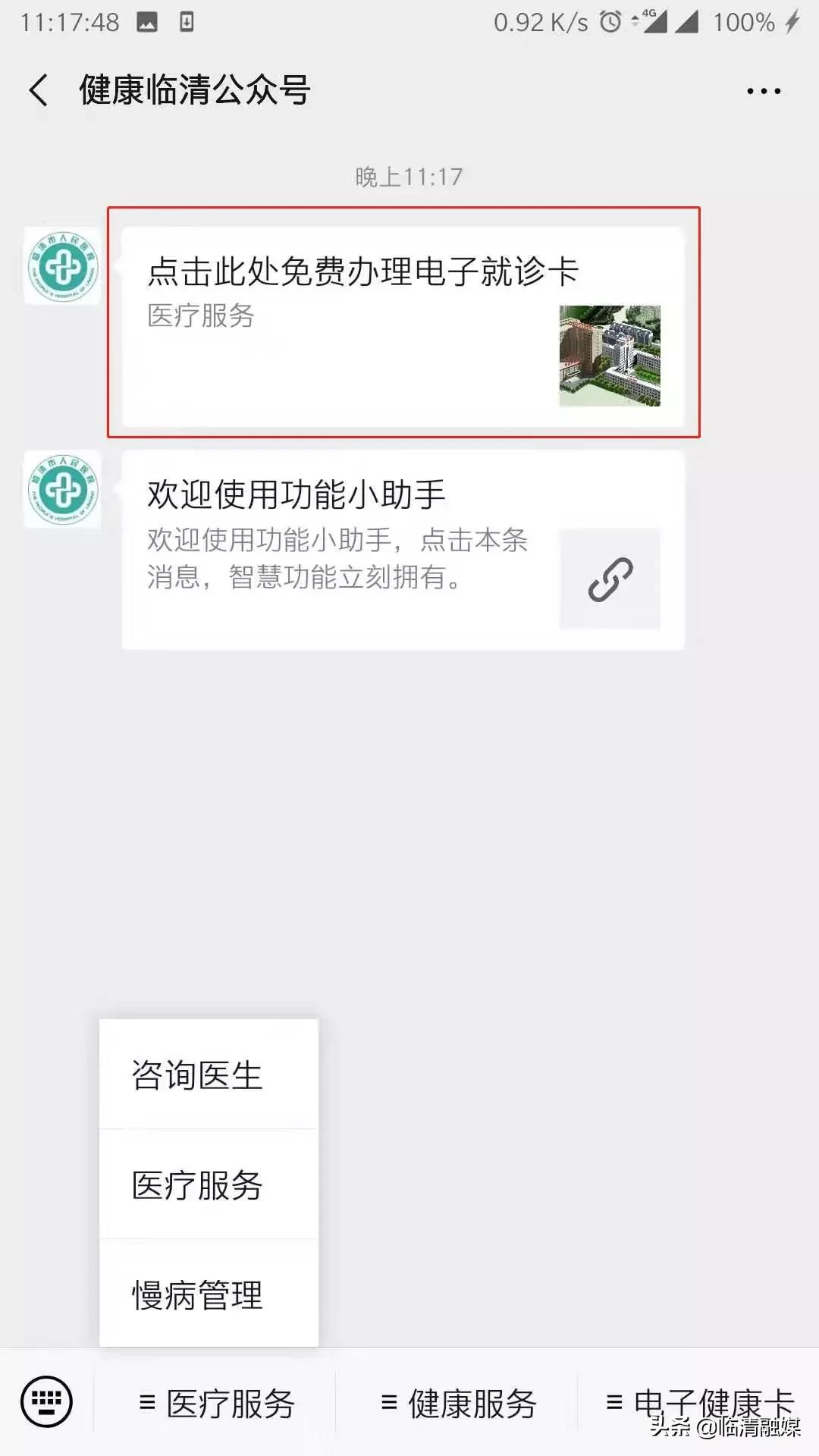Tap the chat title 健康临清公众号
Image resolution: width=819 pixels, height=1456 pixels.
point(193,89)
